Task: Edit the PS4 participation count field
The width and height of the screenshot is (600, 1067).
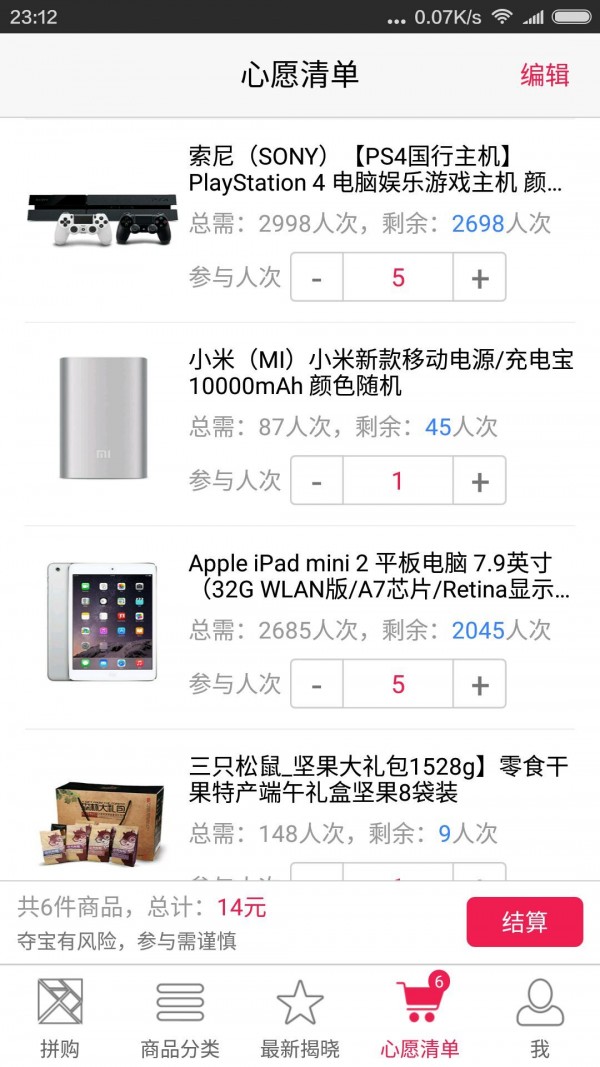Action: (x=398, y=278)
